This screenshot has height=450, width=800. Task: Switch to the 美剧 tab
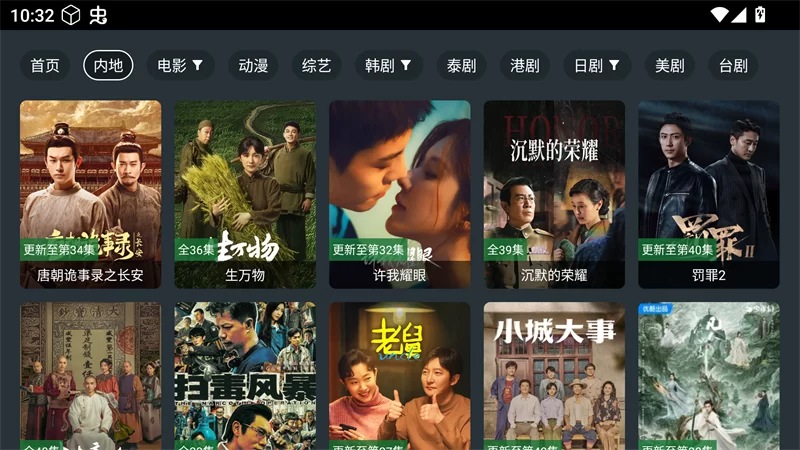click(670, 66)
